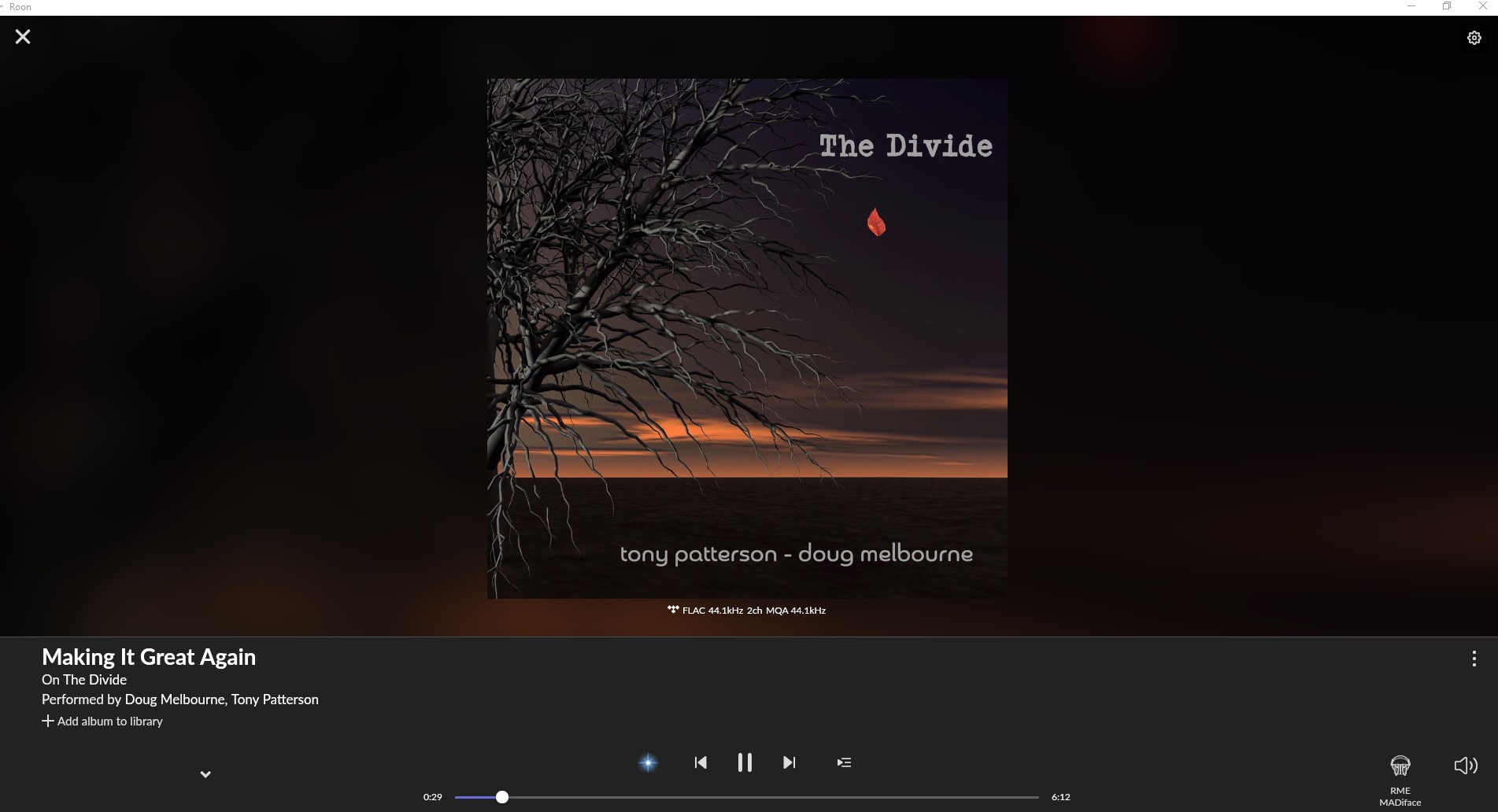Screen dimensions: 1498x812
Task: Minimize the Roon window
Action: coord(1411,6)
